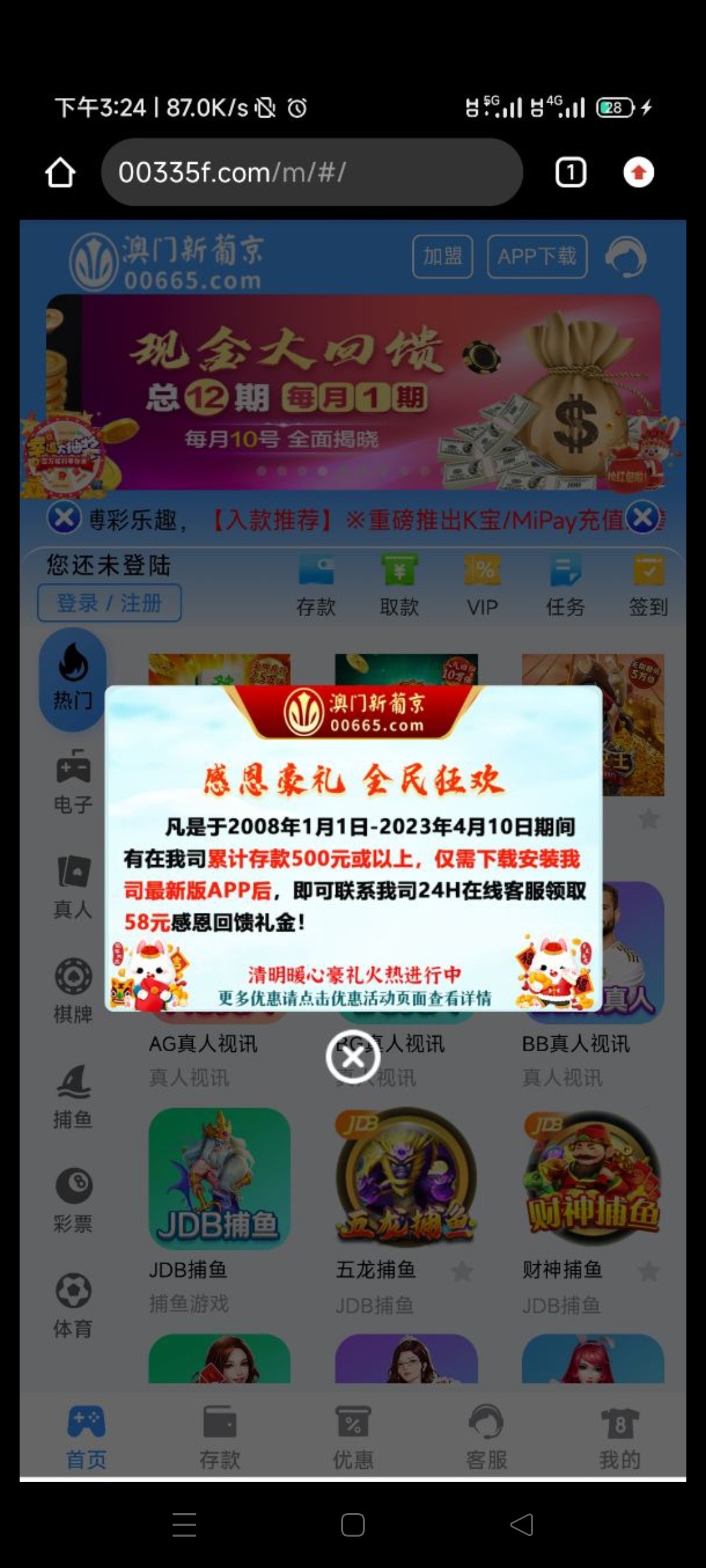Screen dimensions: 706x1568
Task: Open the JDB捕鱼 game tile
Action: tap(219, 1178)
